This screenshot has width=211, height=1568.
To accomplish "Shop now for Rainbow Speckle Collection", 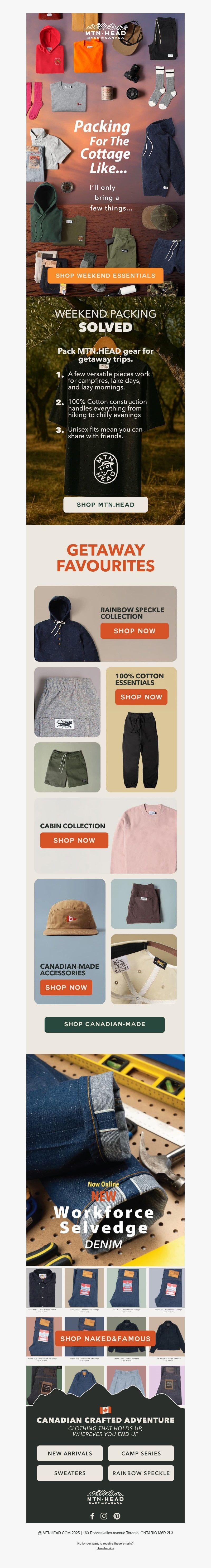I will point(134,631).
